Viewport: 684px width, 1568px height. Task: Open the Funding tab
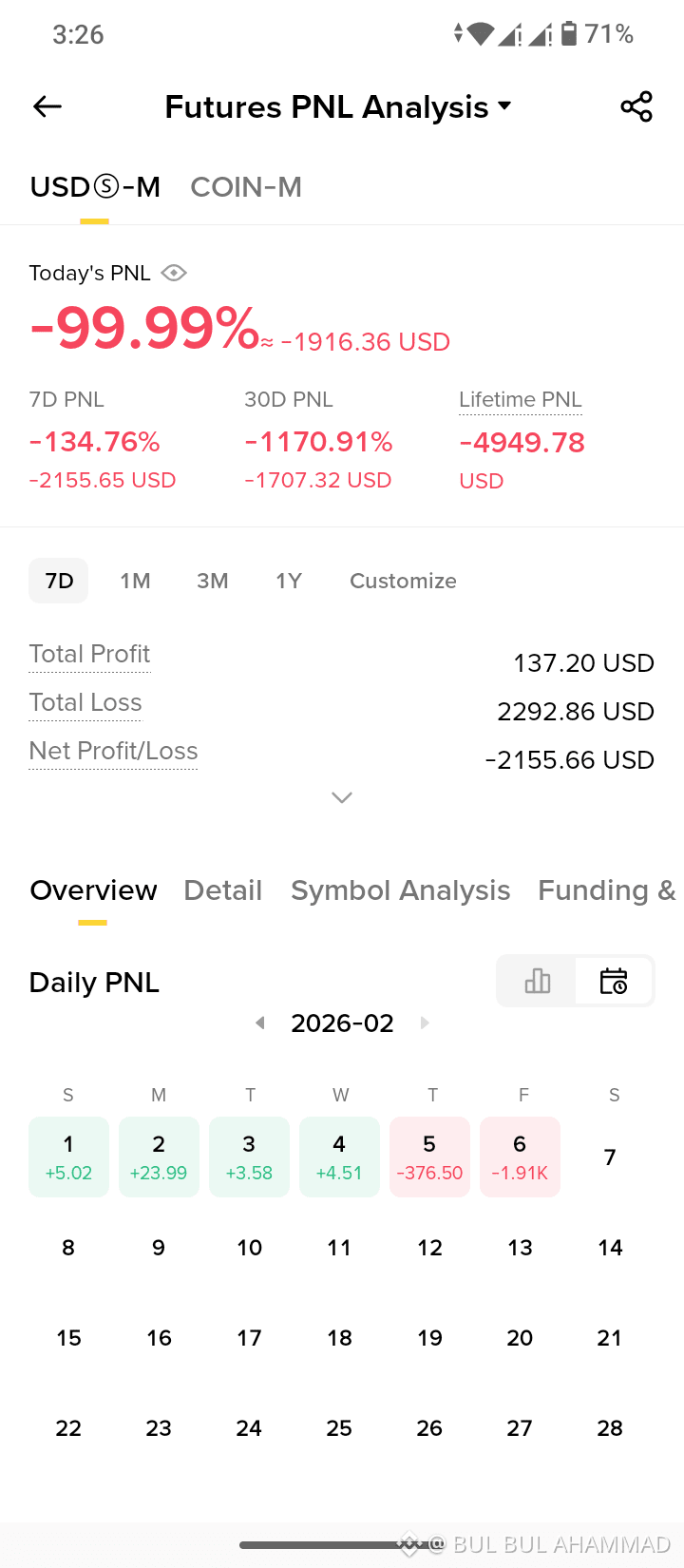click(607, 890)
